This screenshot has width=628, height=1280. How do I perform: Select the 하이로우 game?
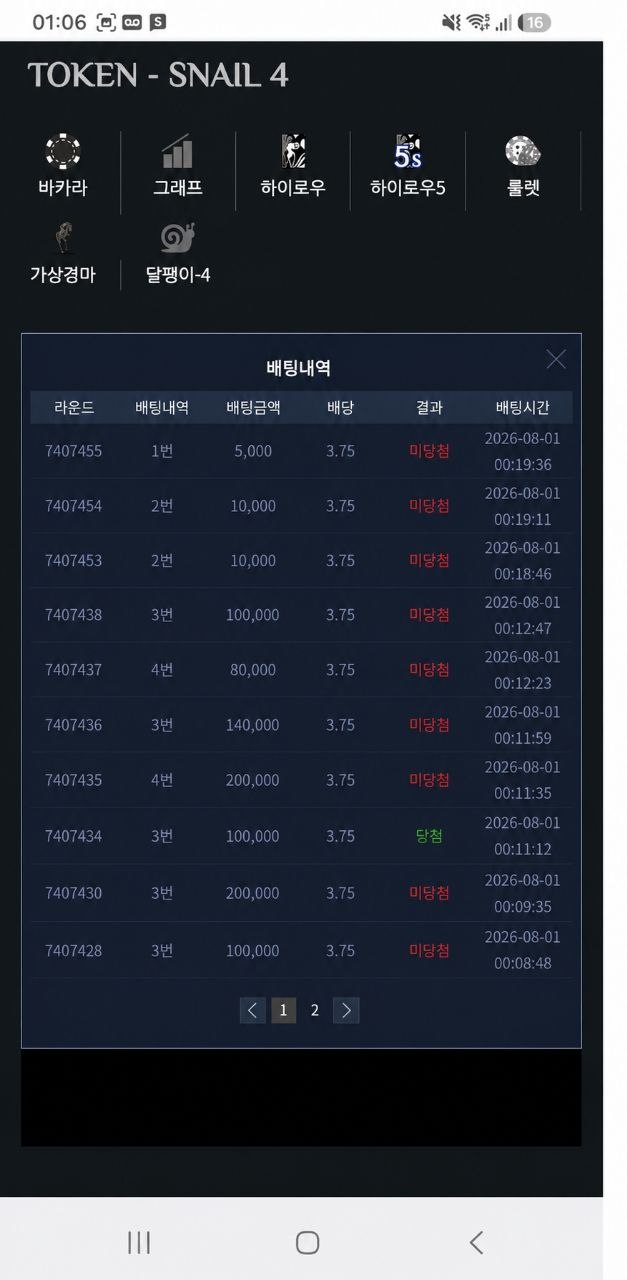(293, 168)
